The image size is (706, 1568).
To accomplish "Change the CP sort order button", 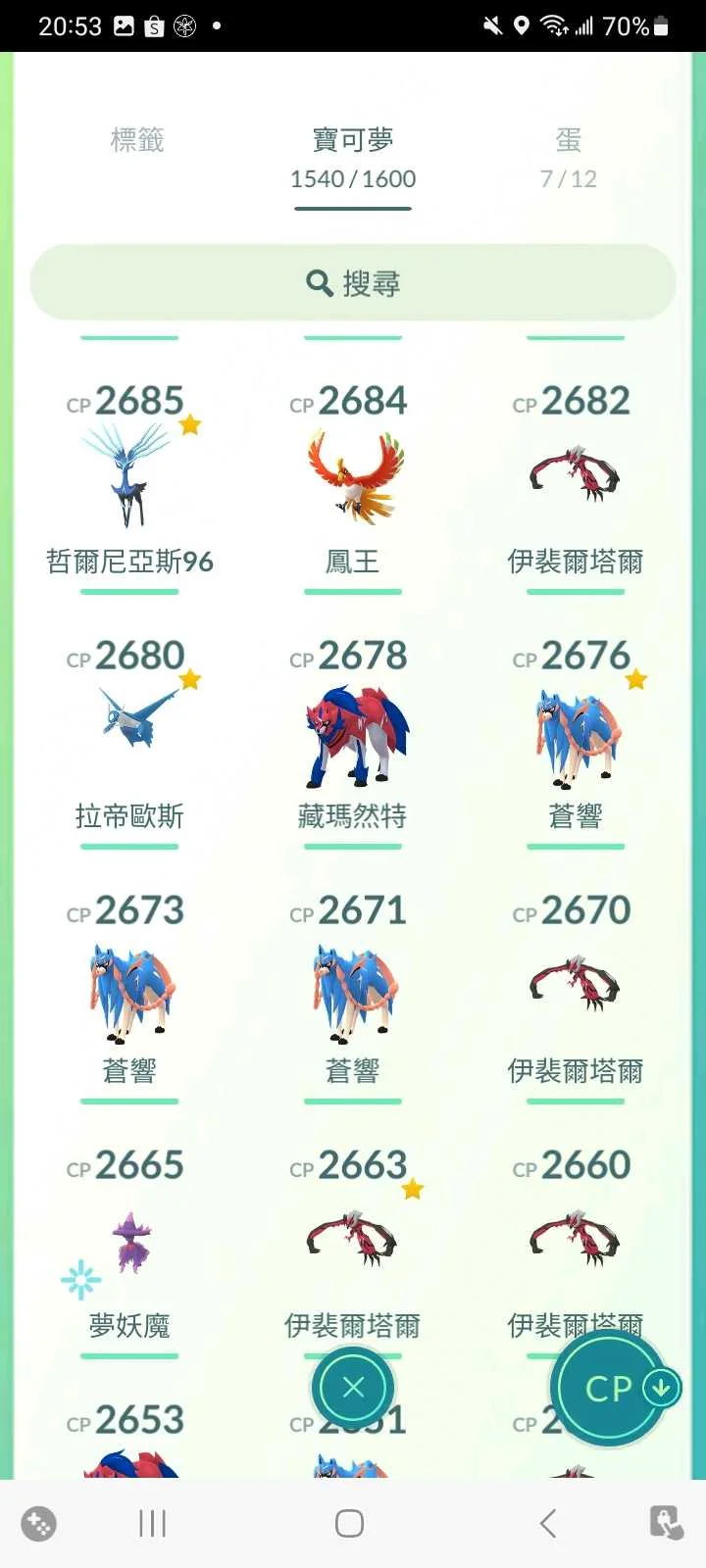I will (610, 1388).
